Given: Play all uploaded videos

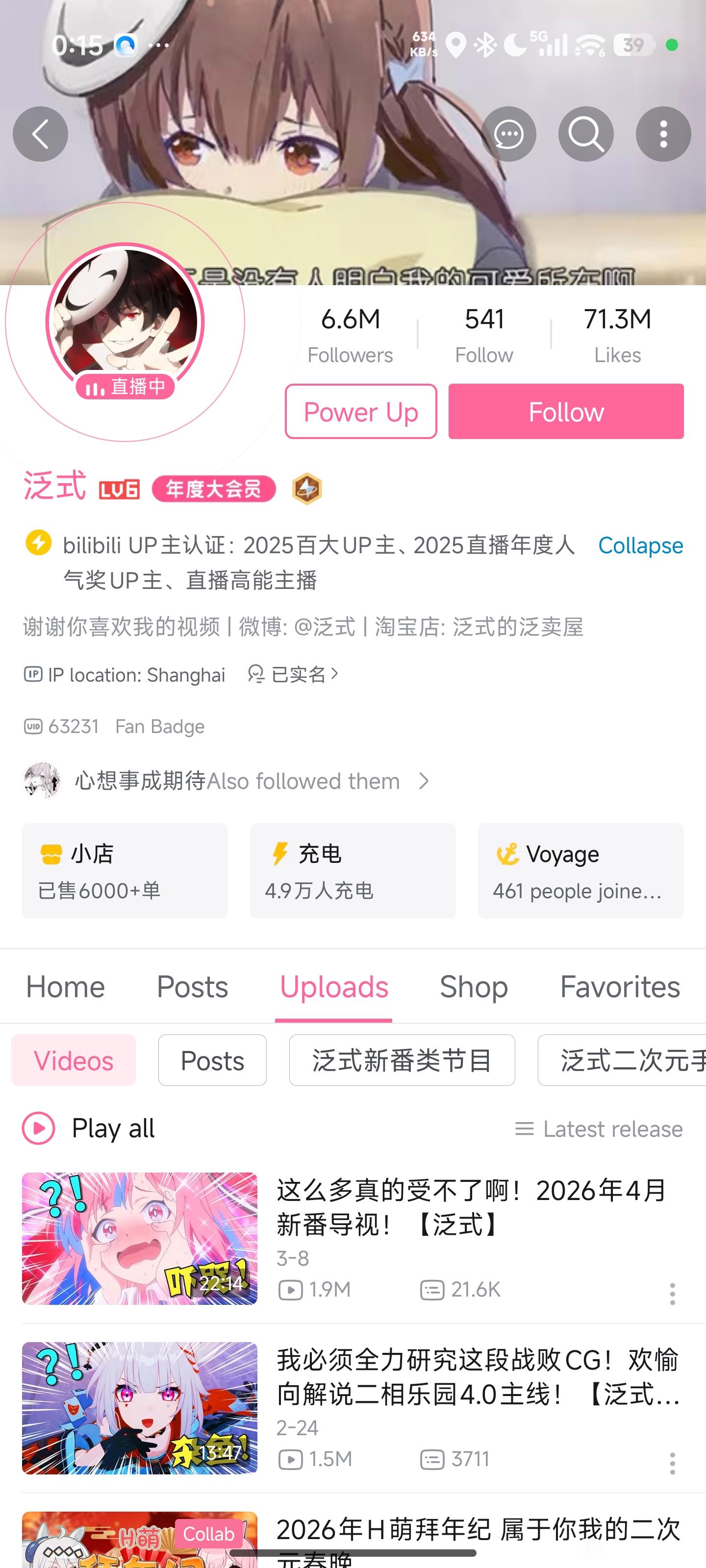Looking at the screenshot, I should click(89, 1128).
